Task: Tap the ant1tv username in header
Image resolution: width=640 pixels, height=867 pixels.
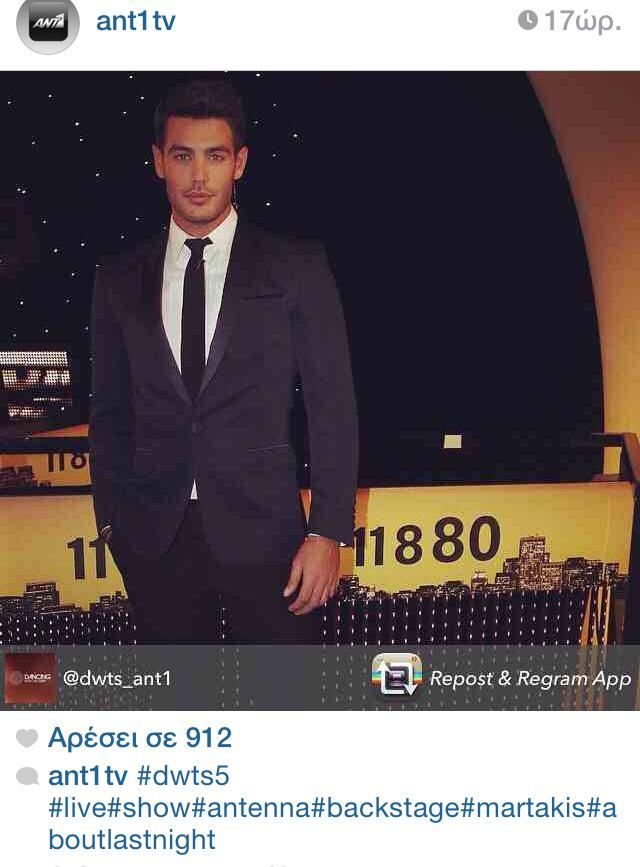Action: coord(135,22)
